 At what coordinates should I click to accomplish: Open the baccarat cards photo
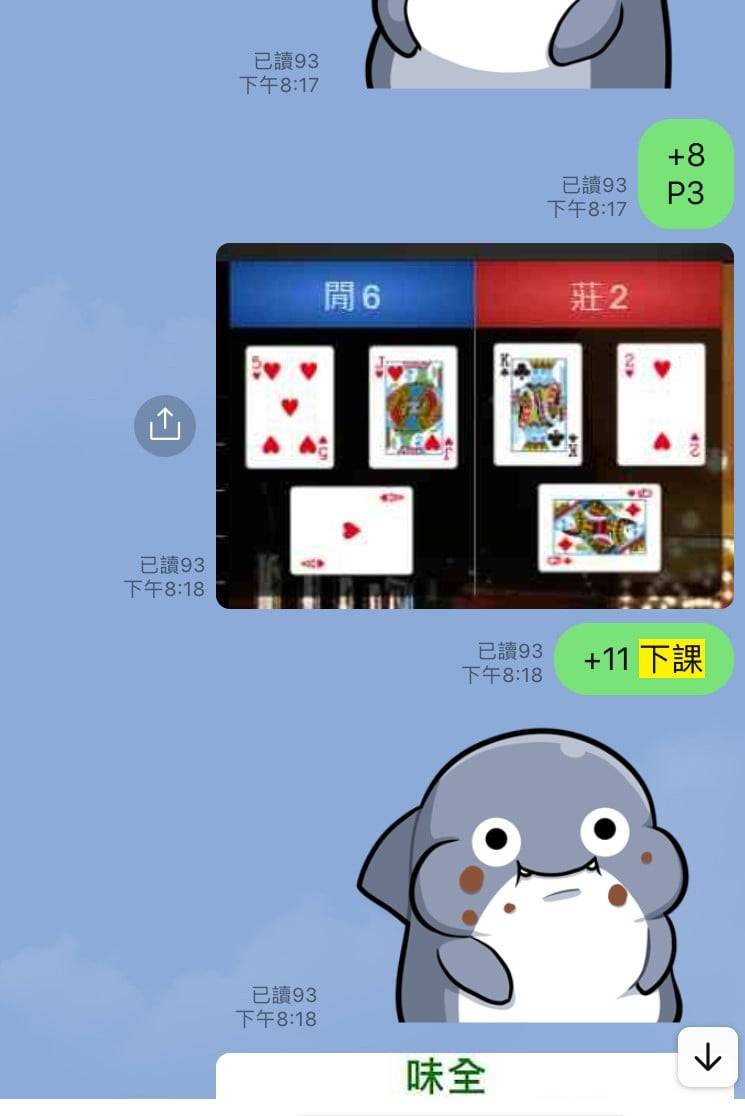tap(474, 426)
